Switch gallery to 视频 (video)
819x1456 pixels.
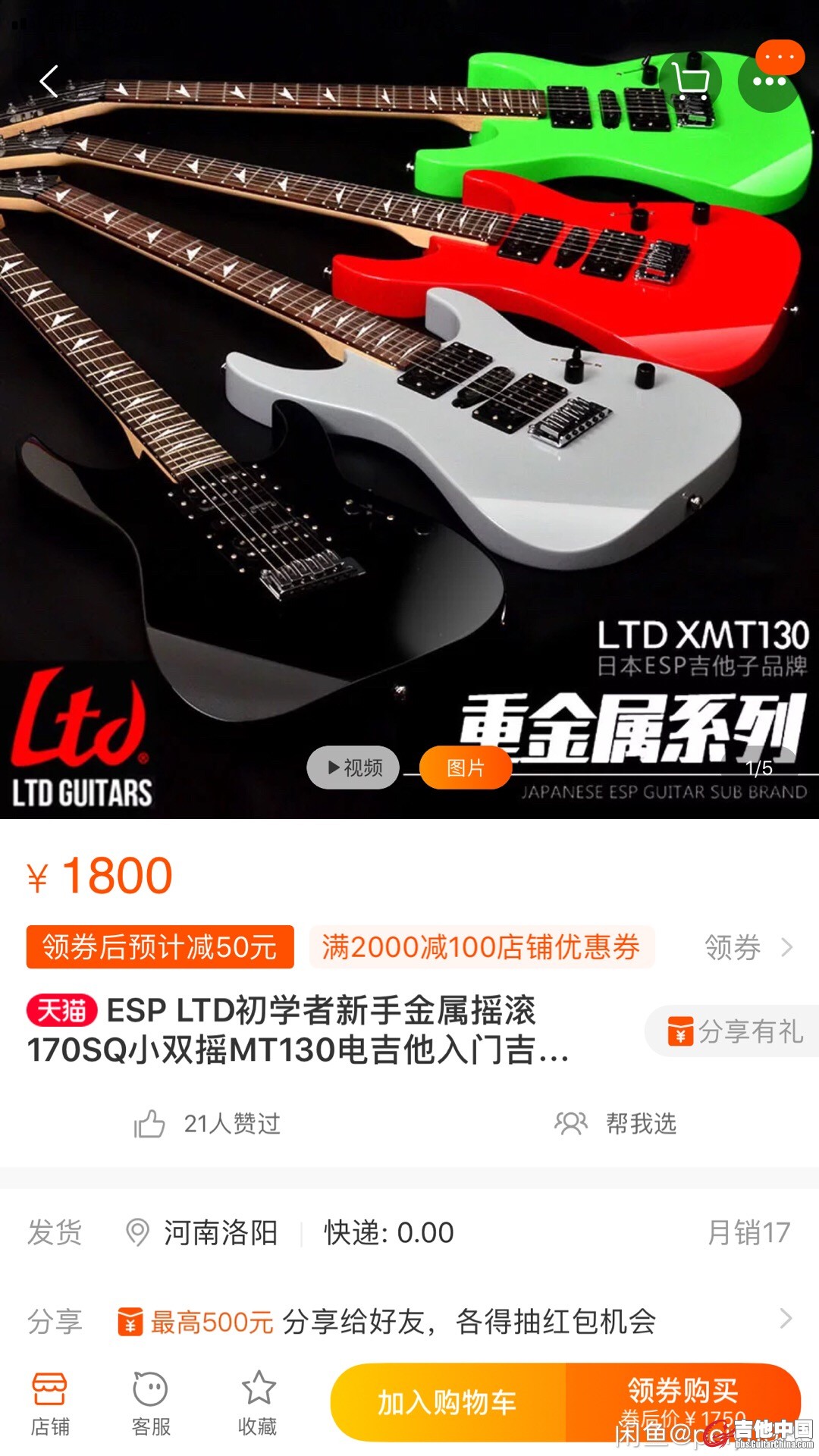click(x=353, y=767)
